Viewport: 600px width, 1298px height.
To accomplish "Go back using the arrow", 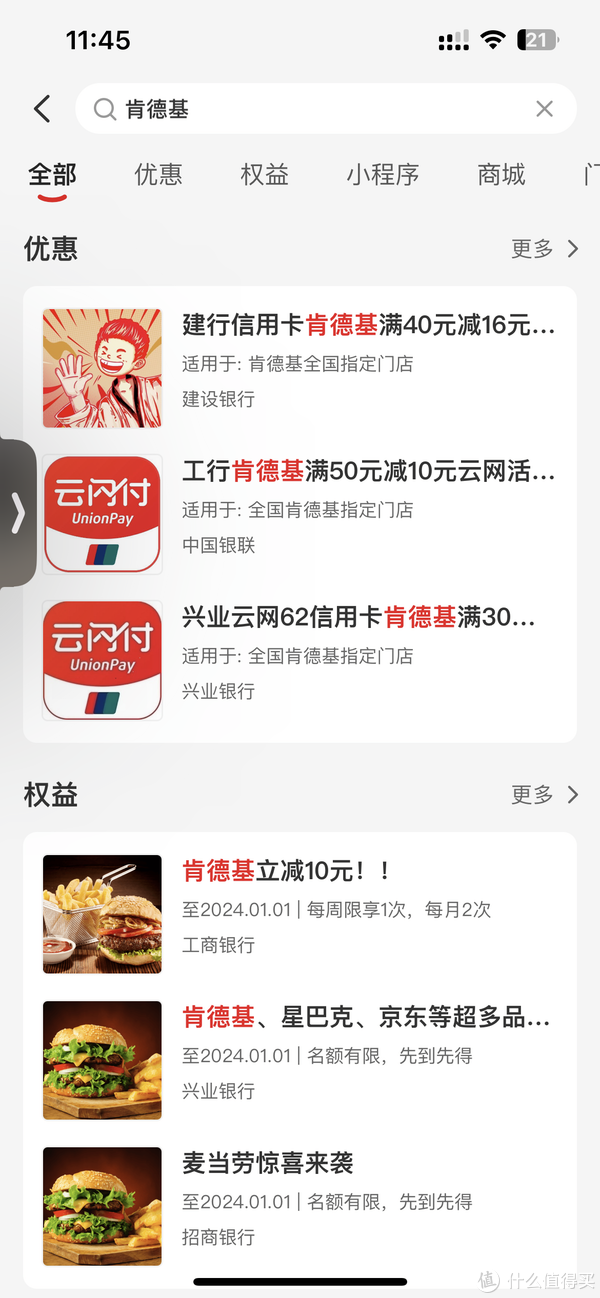I will point(42,109).
